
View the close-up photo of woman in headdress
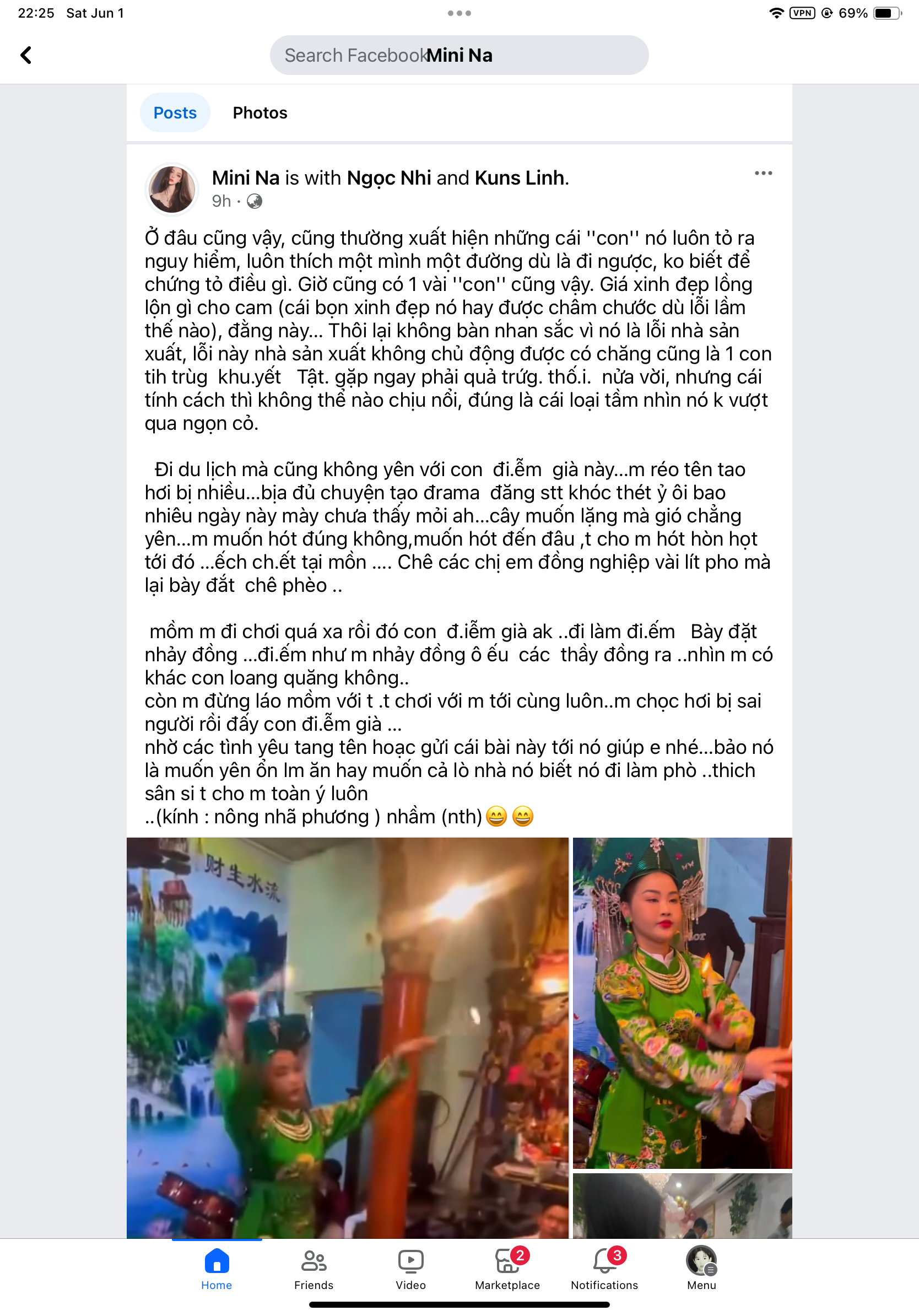pyautogui.click(x=682, y=1003)
